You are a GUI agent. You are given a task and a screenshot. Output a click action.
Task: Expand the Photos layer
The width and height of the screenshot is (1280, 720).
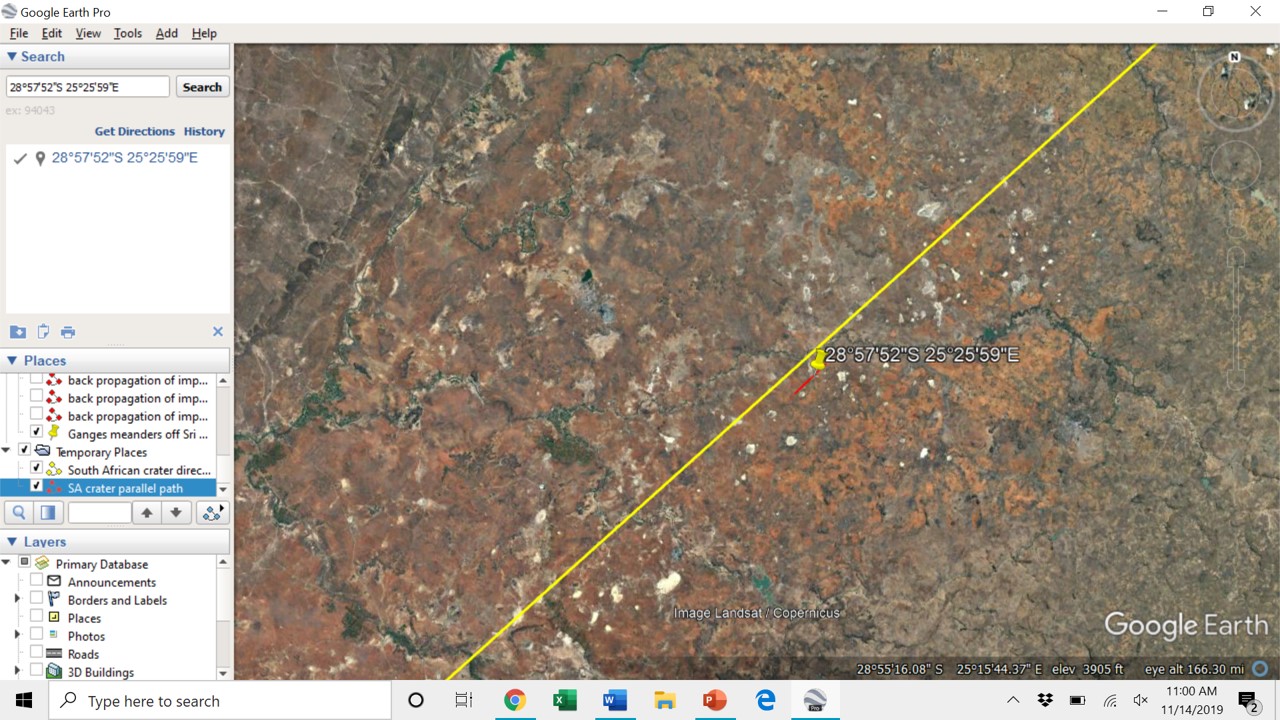point(17,636)
